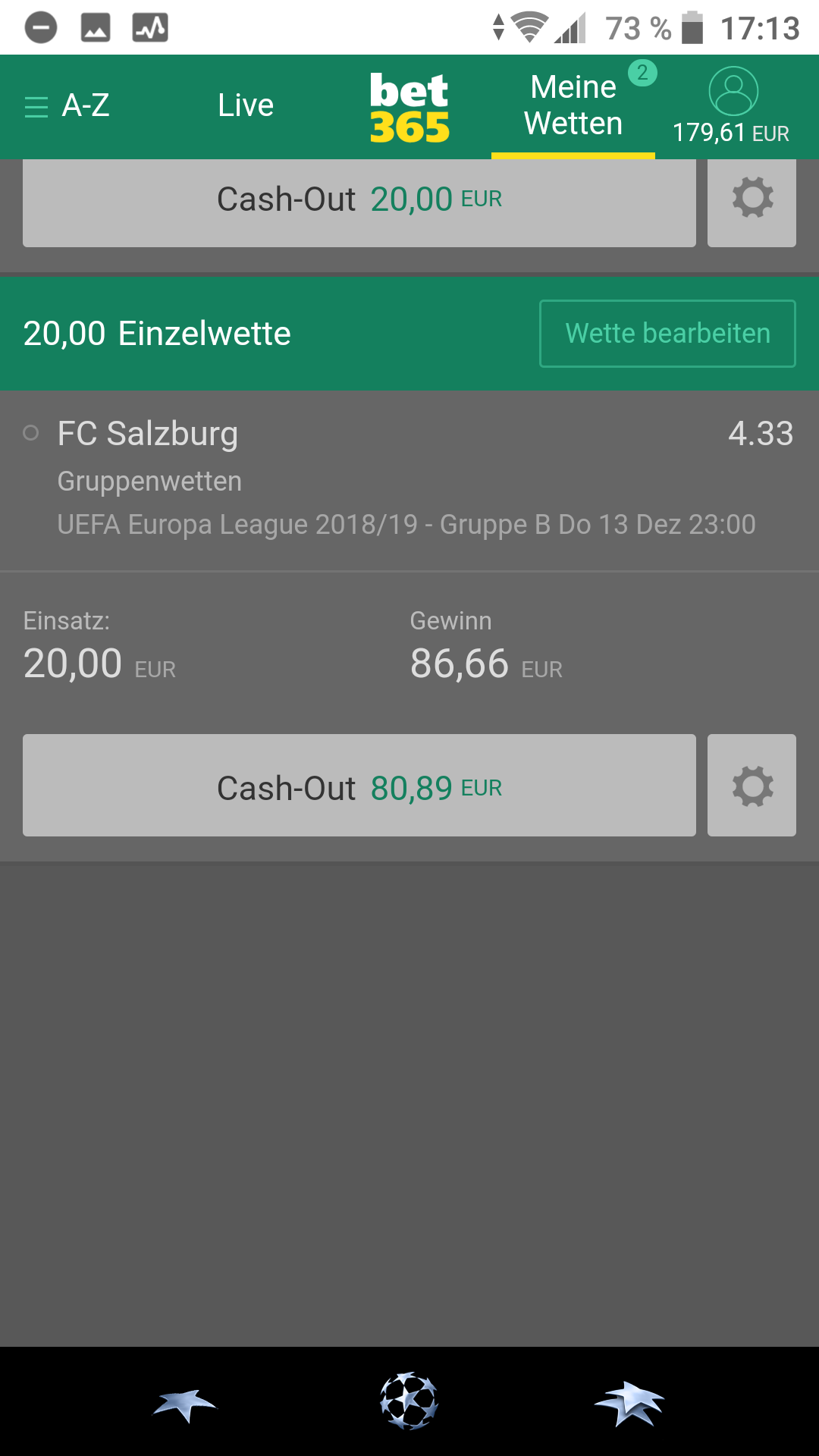Screen dimensions: 819x1456
Task: Open the FC Salzburg Gruppenwetten selection
Action: pyautogui.click(x=409, y=479)
